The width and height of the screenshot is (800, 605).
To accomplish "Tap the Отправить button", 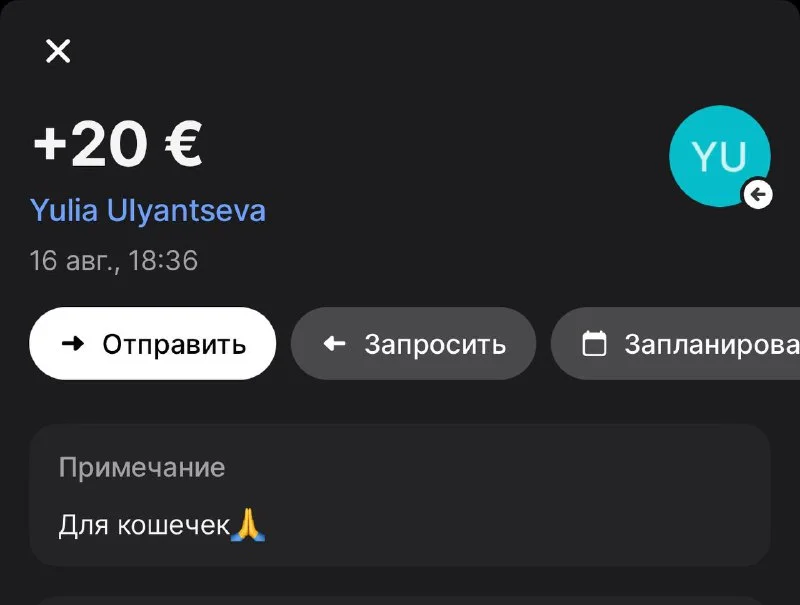I will (152, 344).
